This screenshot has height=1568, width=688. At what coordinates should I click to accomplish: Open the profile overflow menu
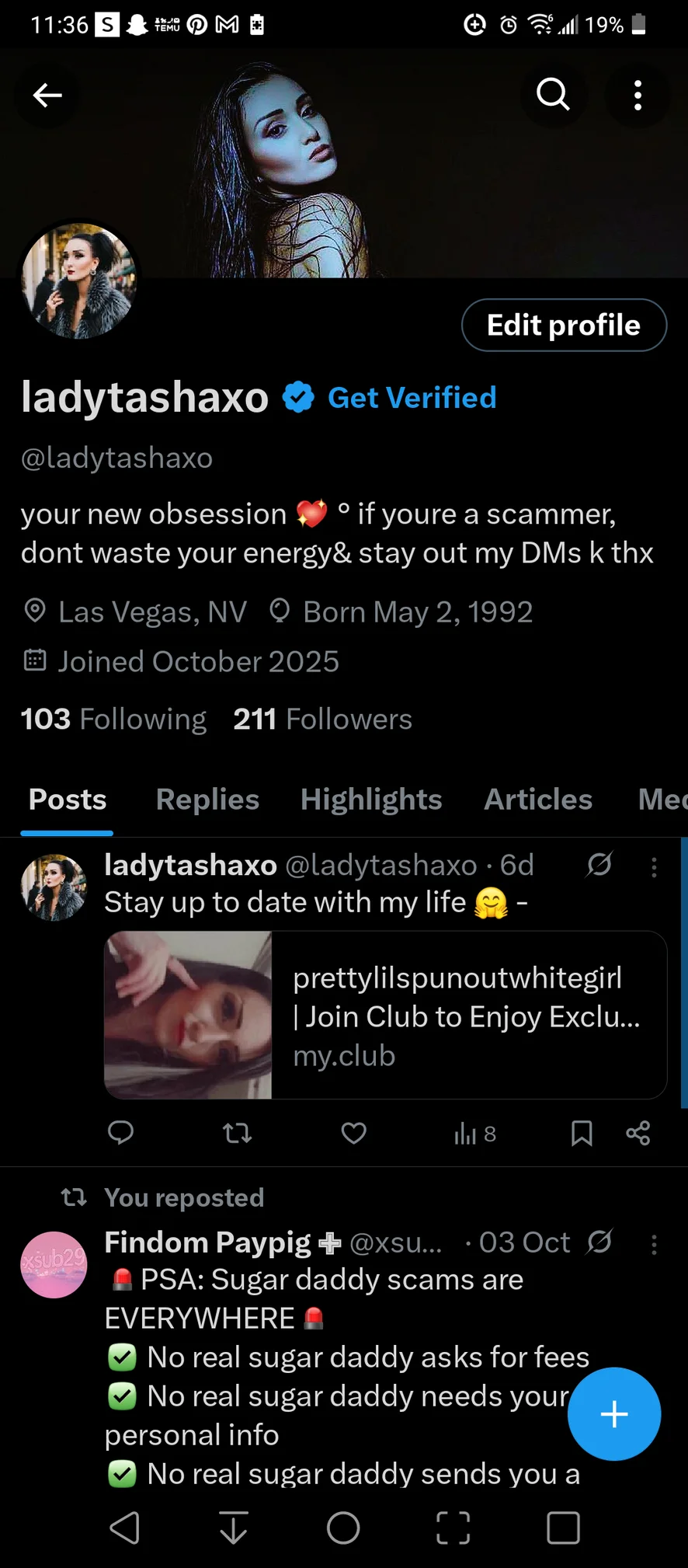coord(638,96)
